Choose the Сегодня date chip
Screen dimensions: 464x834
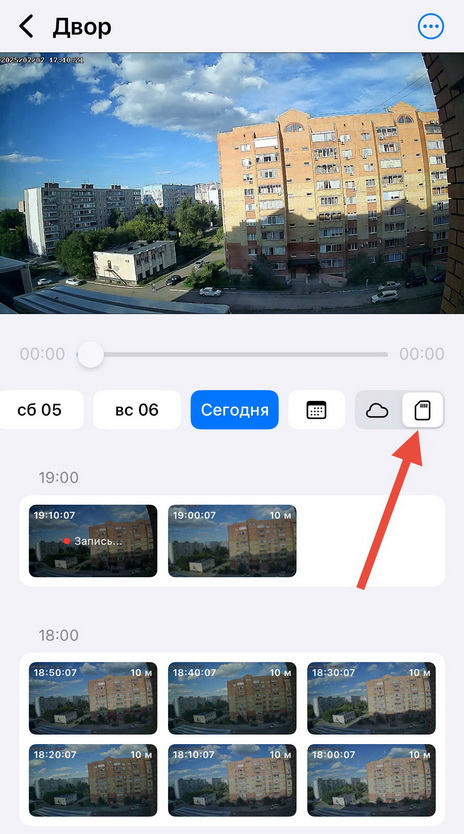click(x=235, y=410)
